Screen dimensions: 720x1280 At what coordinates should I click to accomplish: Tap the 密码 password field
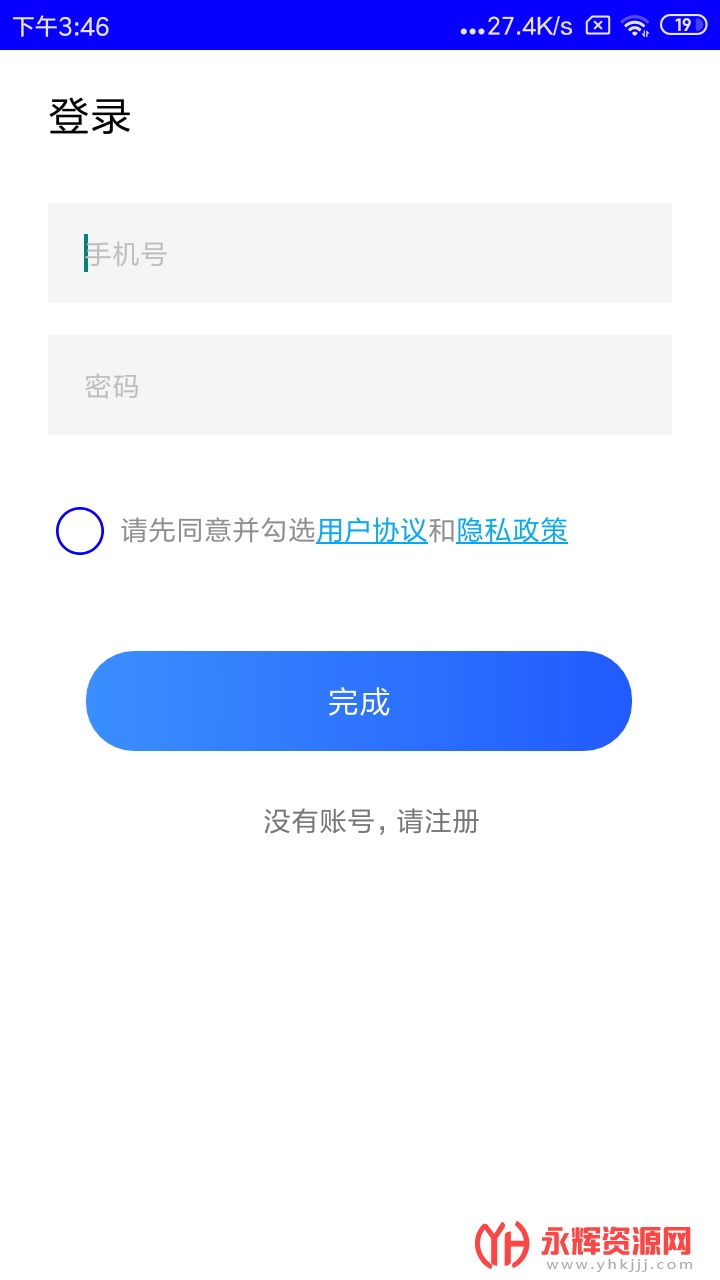click(360, 385)
